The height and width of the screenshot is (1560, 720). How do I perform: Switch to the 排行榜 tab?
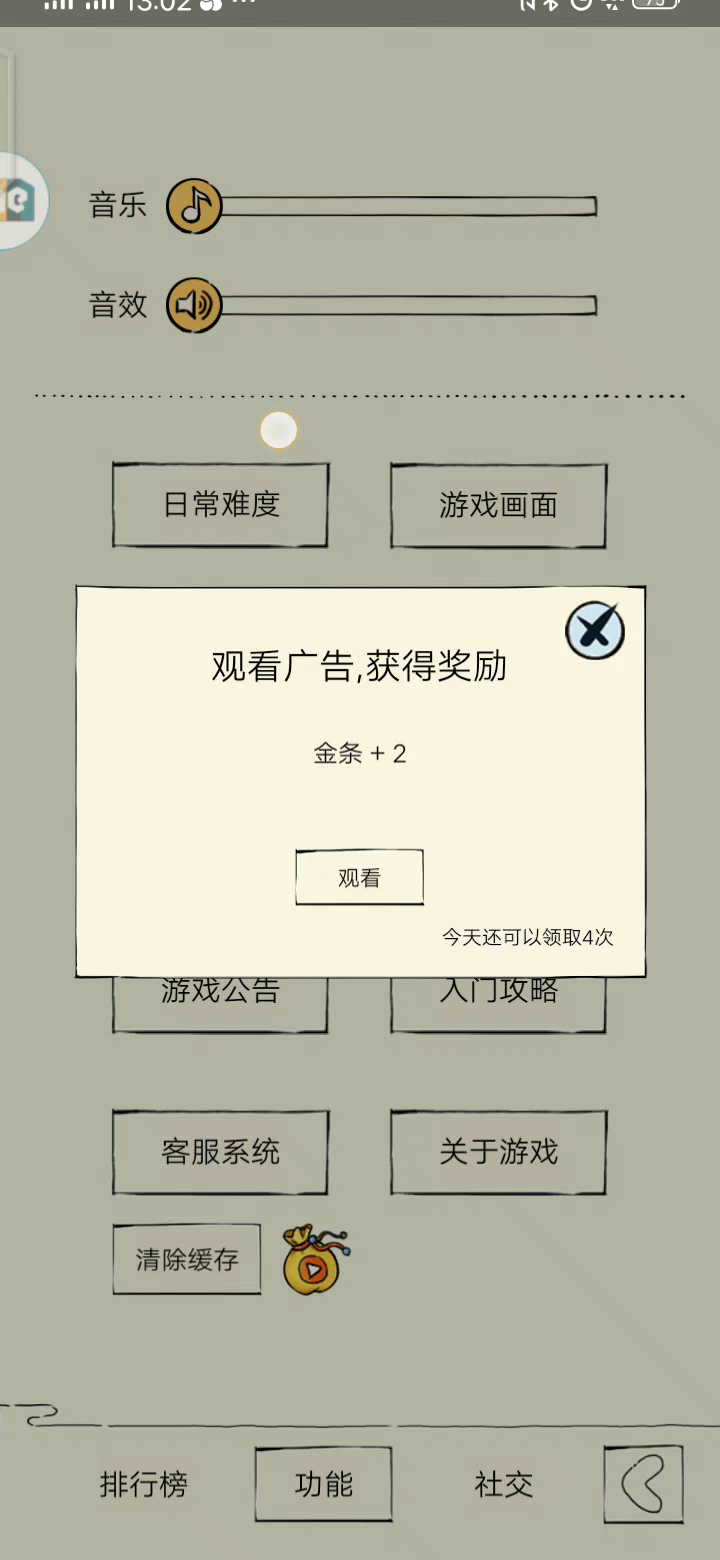144,1485
